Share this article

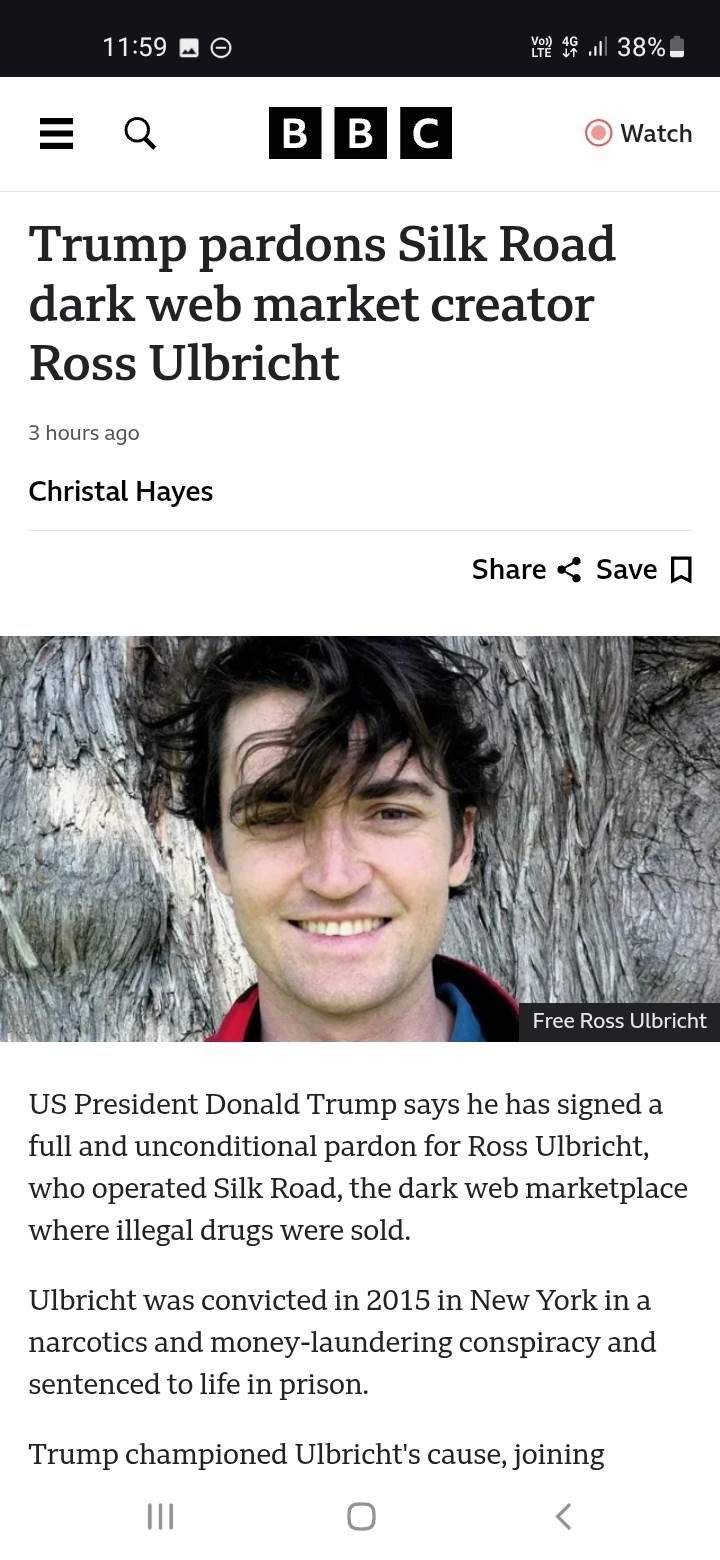(526, 569)
